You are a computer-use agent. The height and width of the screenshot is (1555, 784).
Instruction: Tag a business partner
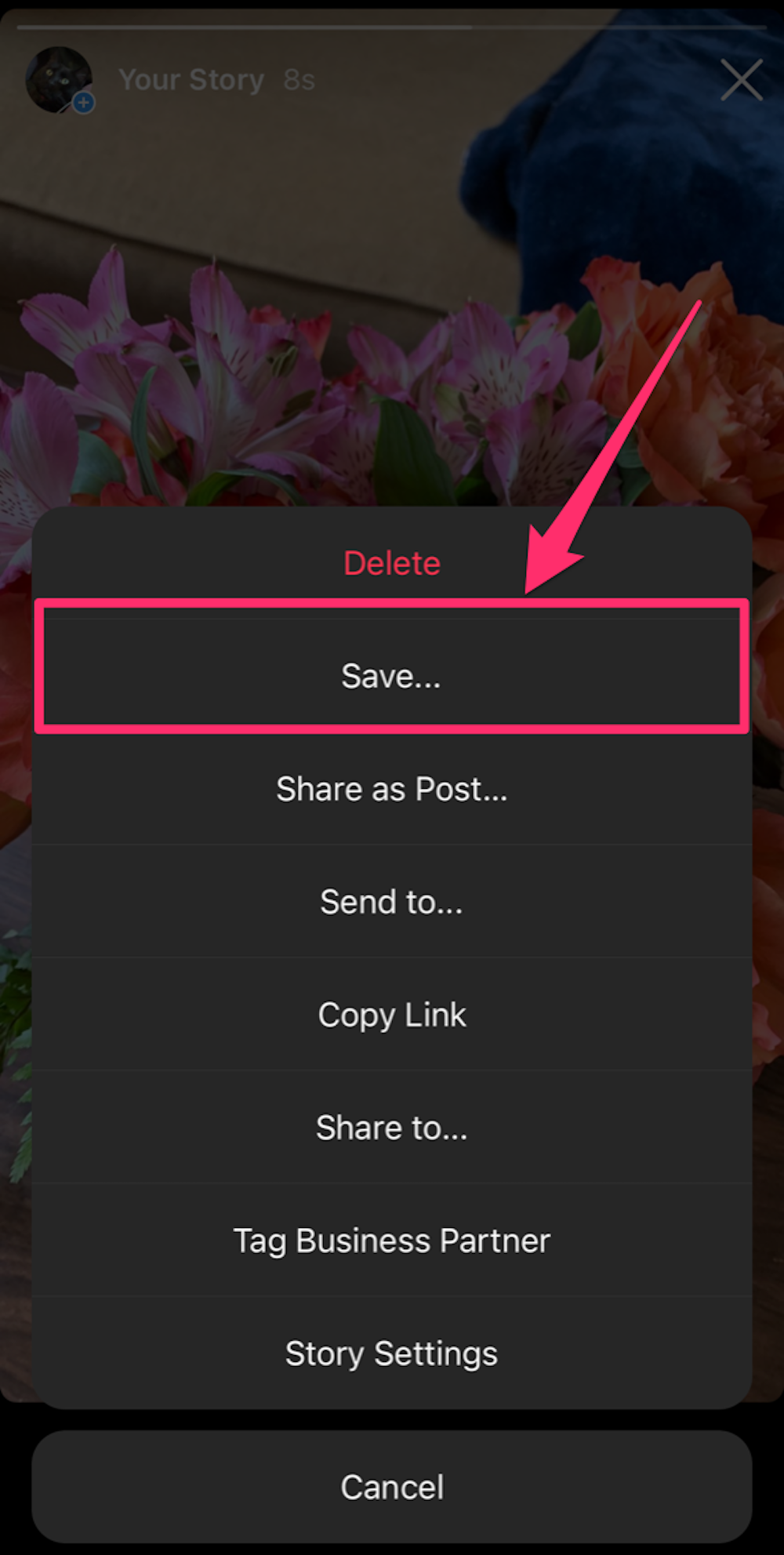click(392, 1241)
